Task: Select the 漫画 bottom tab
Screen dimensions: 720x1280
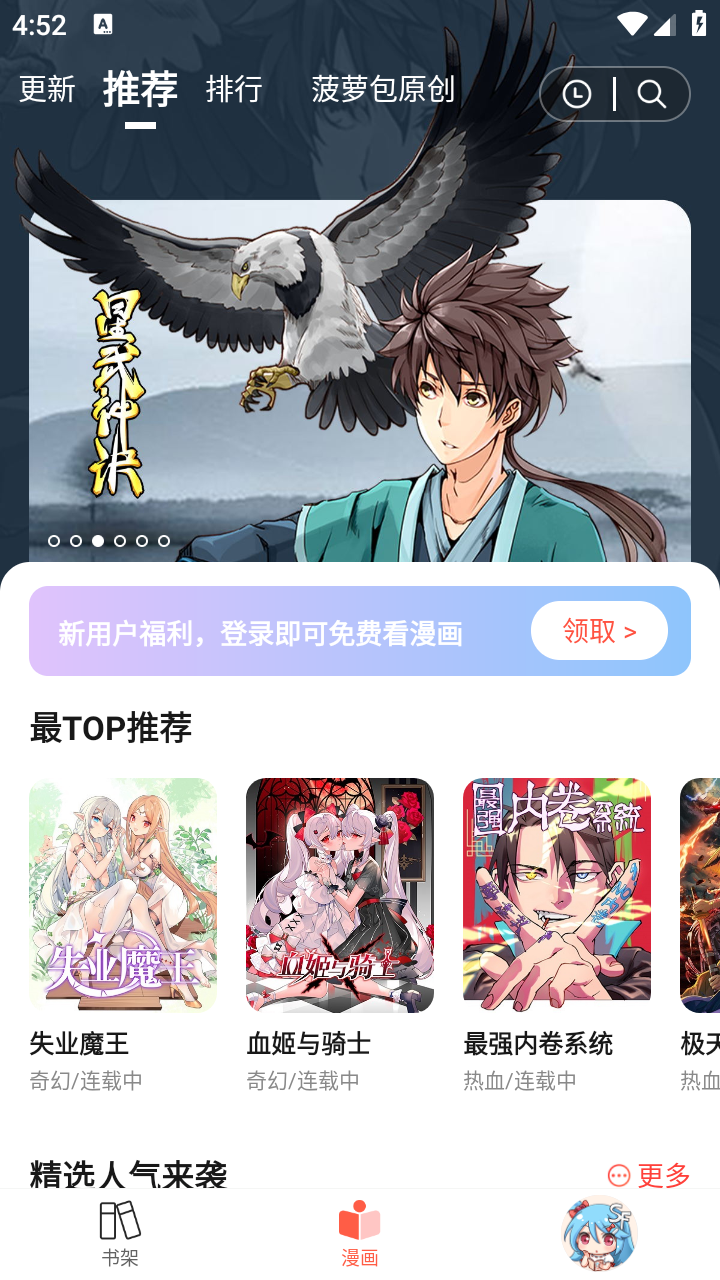Action: 360,1234
